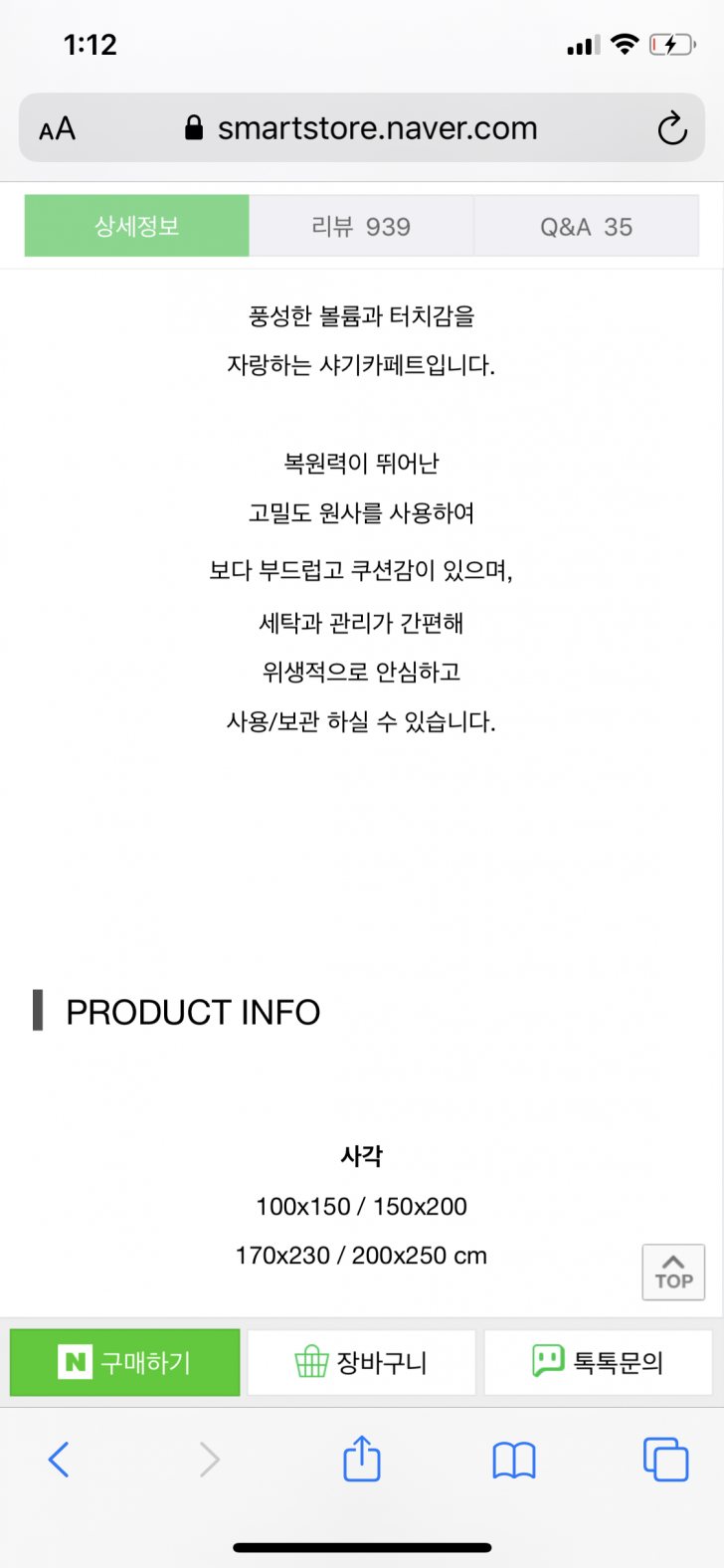Show open Safari tabs
The height and width of the screenshot is (1568, 724).
tap(665, 1460)
